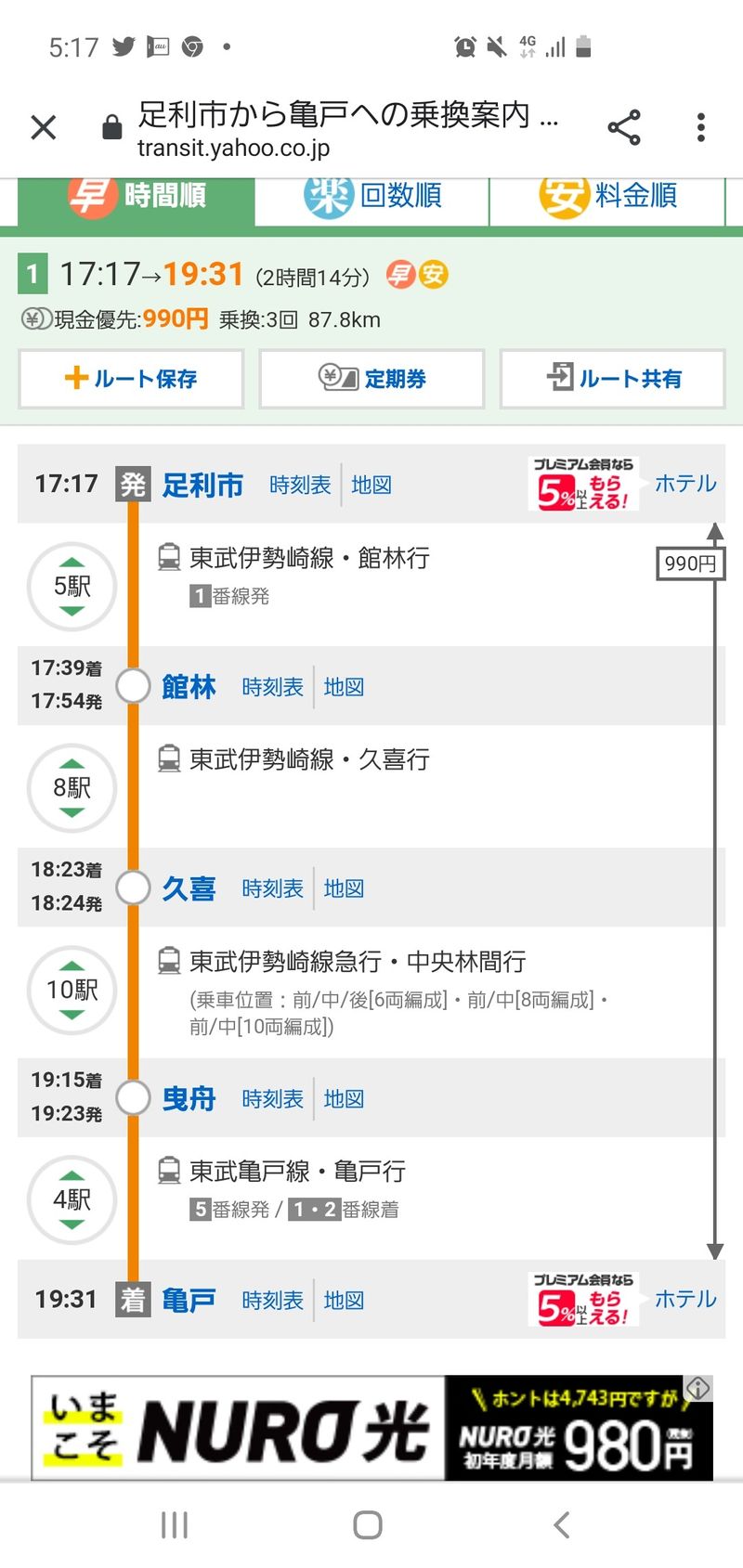Switch to the 回数順 tab
743x1568 pixels.
372,196
